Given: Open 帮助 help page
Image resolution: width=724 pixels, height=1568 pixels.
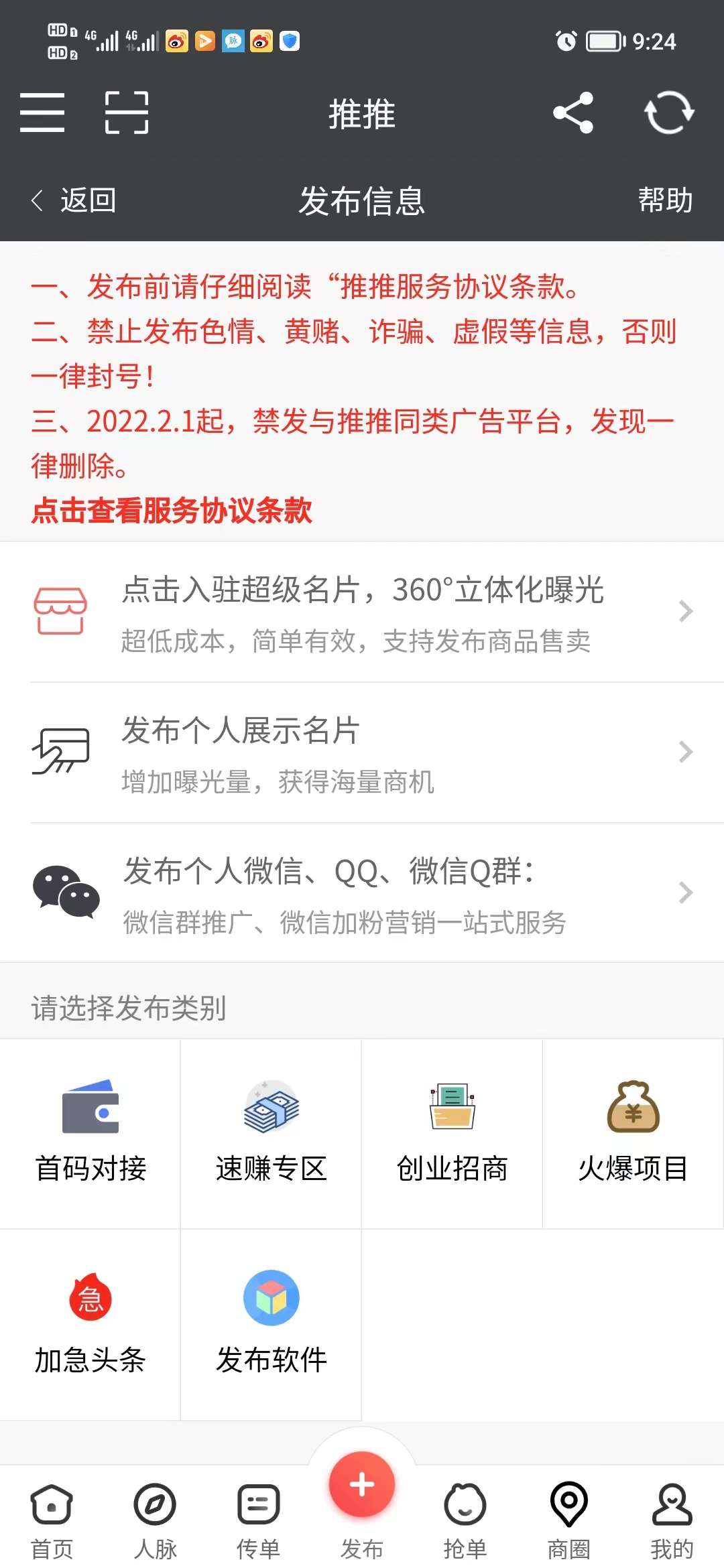Looking at the screenshot, I should (665, 200).
